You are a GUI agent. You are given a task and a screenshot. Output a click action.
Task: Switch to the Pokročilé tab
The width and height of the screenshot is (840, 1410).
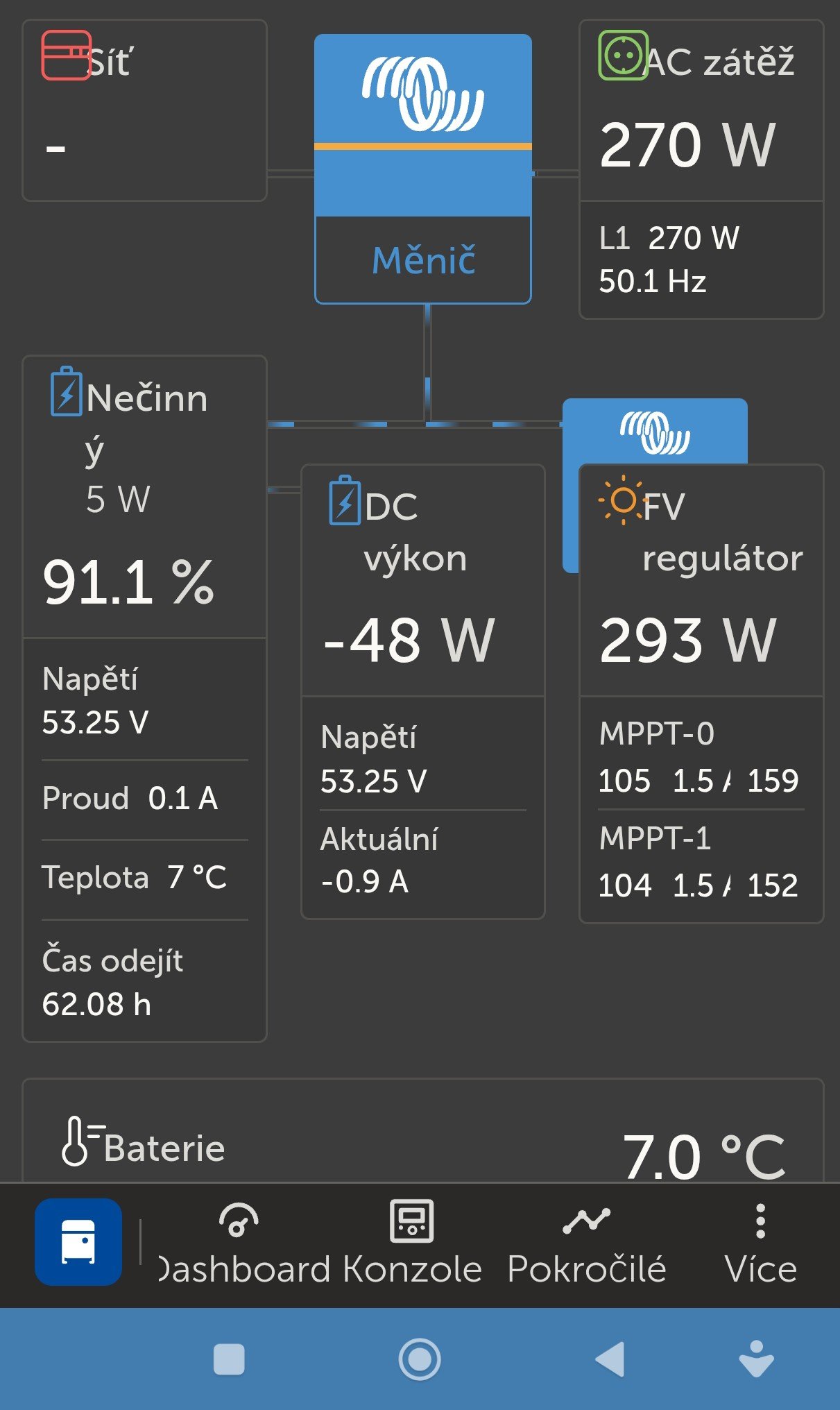586,1244
